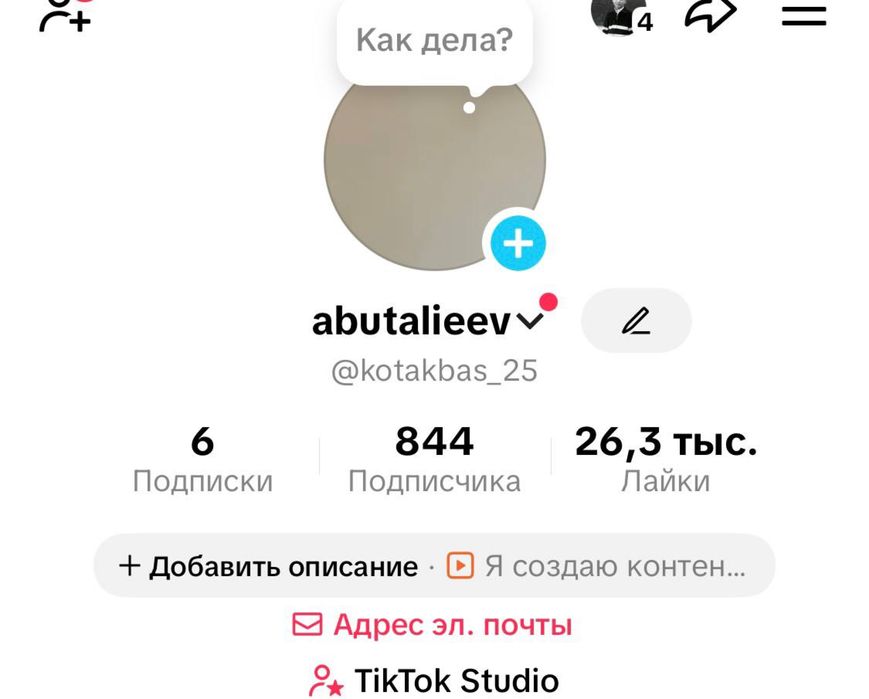Tap the 'Как дела?' thought bubble
869x699 pixels.
point(434,41)
